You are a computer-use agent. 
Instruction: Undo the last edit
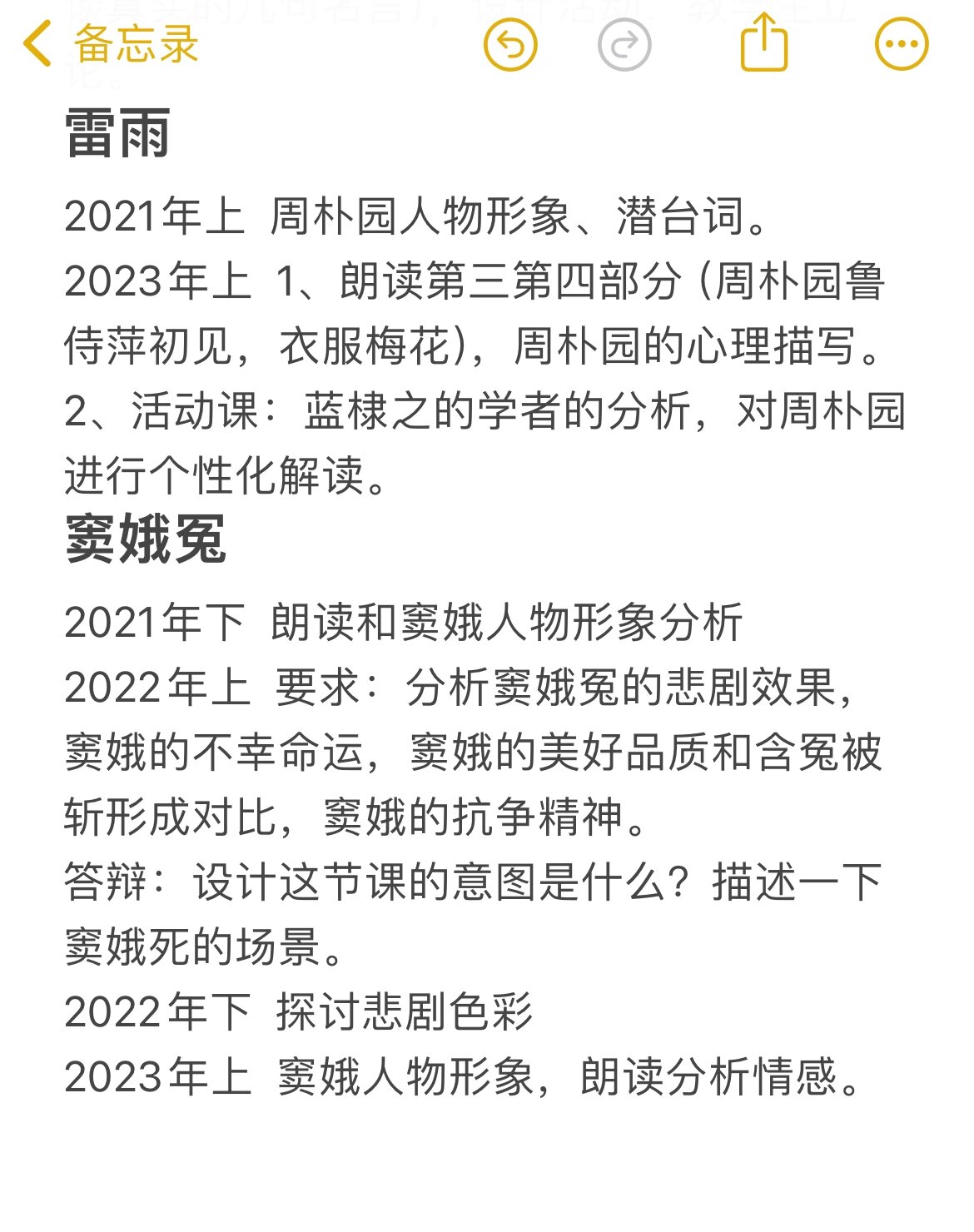pos(510,45)
